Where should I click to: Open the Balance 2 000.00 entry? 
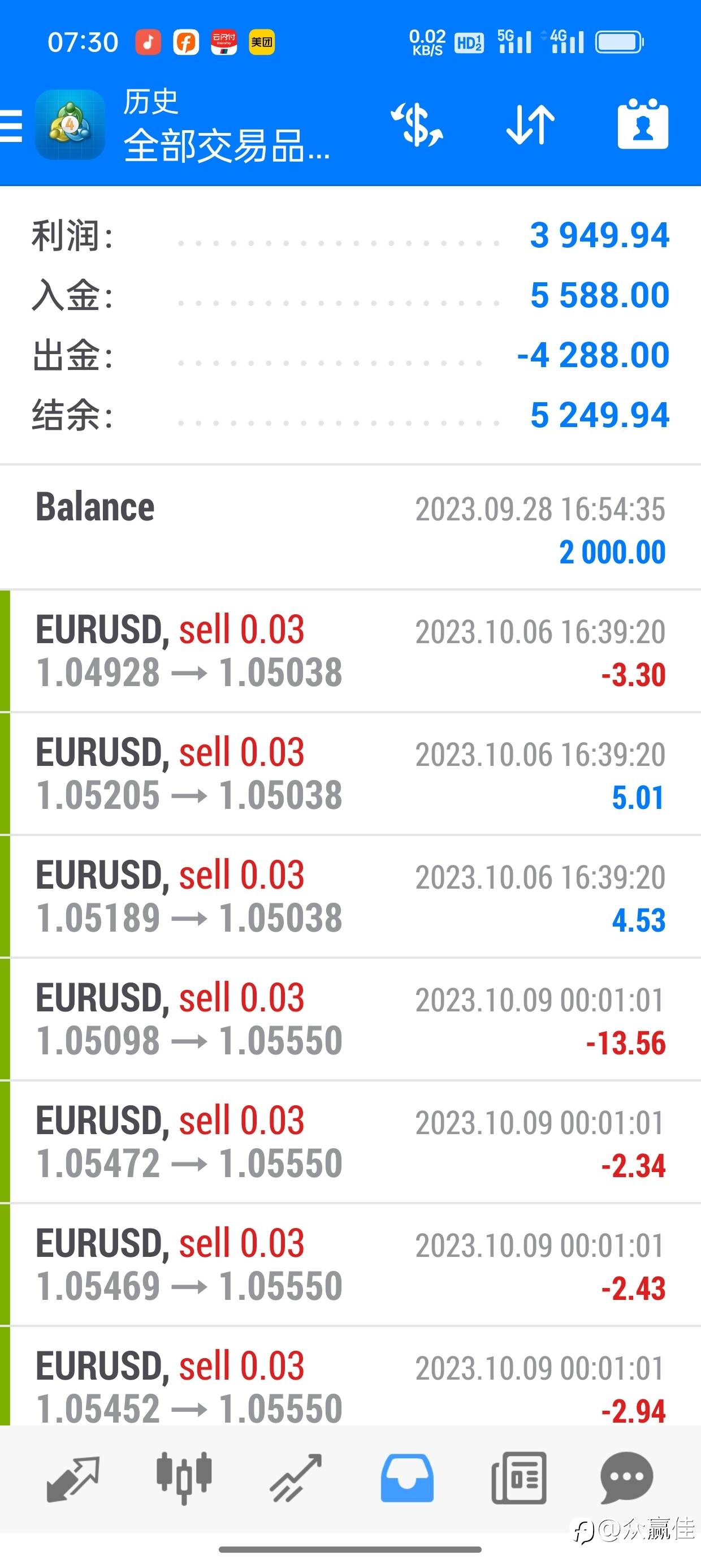point(350,528)
